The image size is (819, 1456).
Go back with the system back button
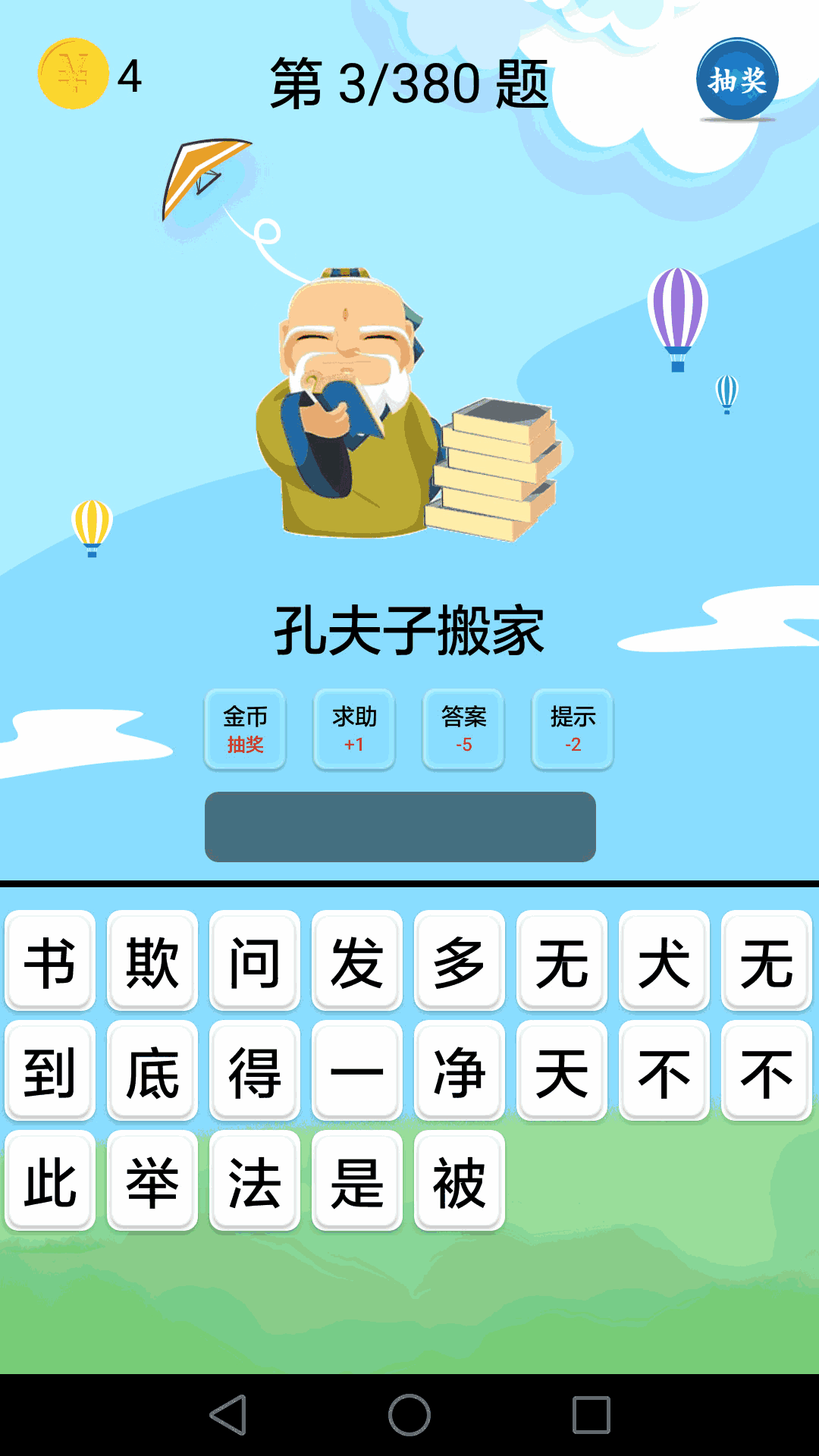point(227,1415)
